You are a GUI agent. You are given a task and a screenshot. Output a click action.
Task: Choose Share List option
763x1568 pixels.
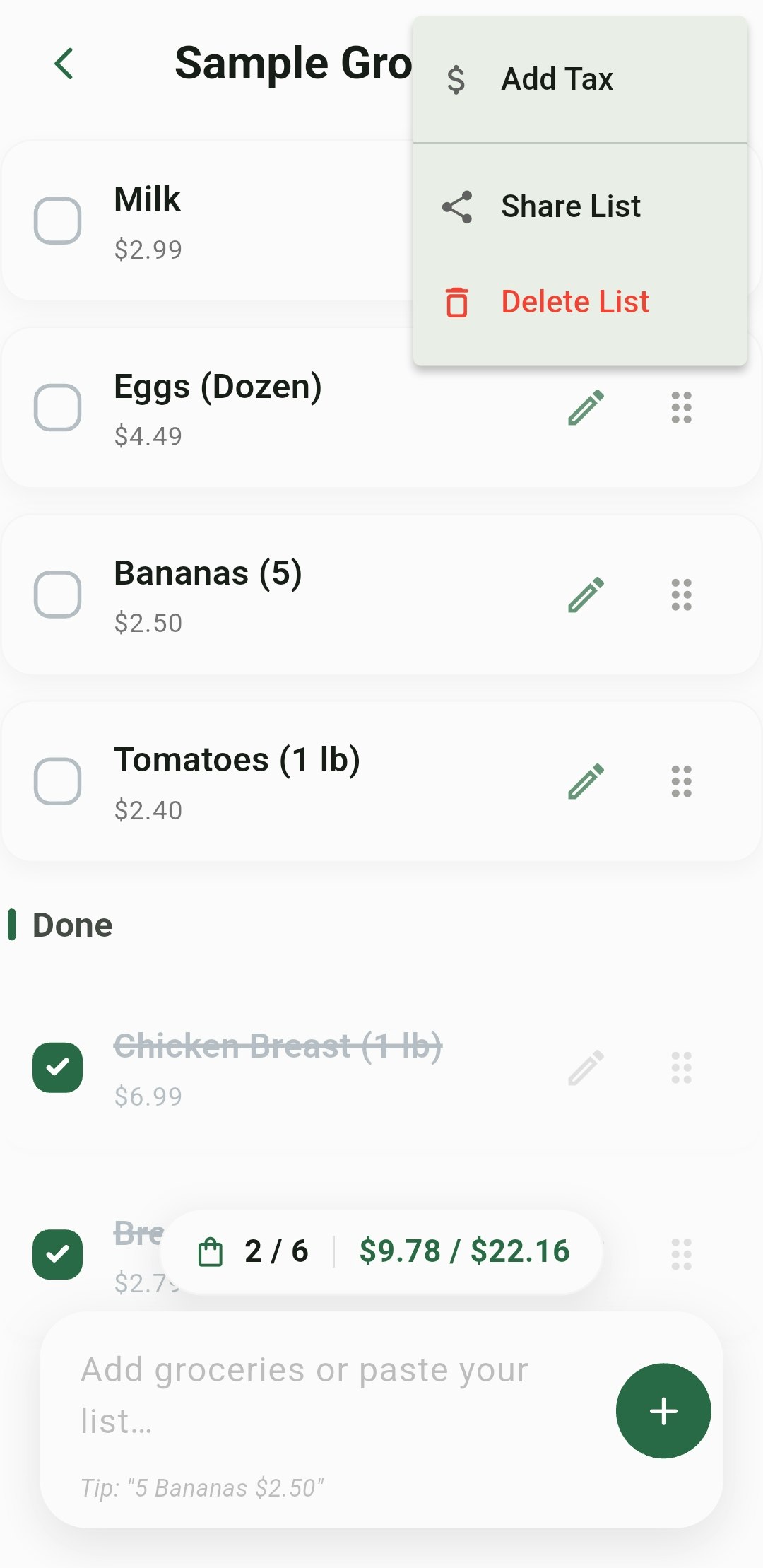[x=570, y=206]
